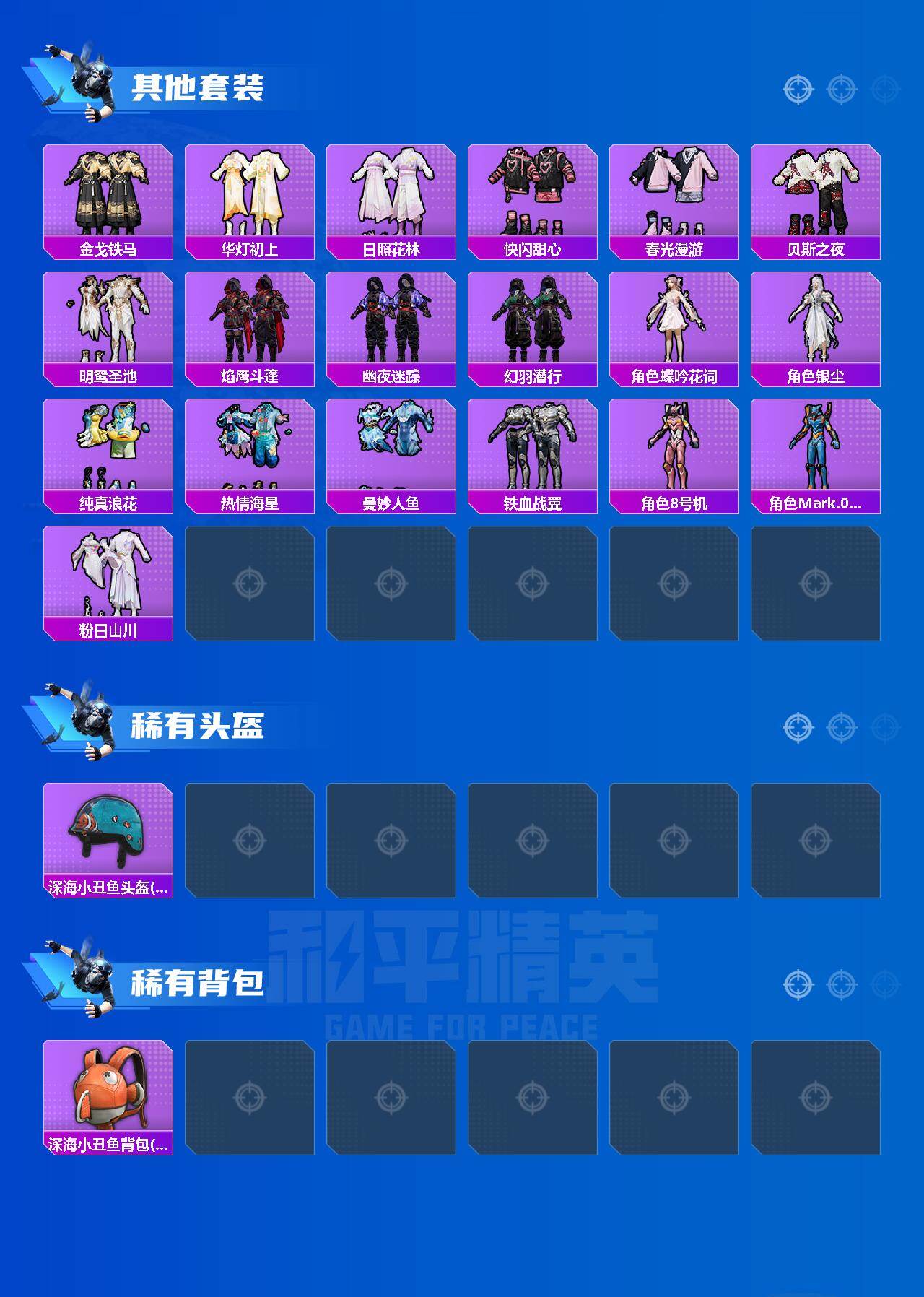Select the purple gradient banner under 春光漫游
The width and height of the screenshot is (924, 1297).
(674, 248)
